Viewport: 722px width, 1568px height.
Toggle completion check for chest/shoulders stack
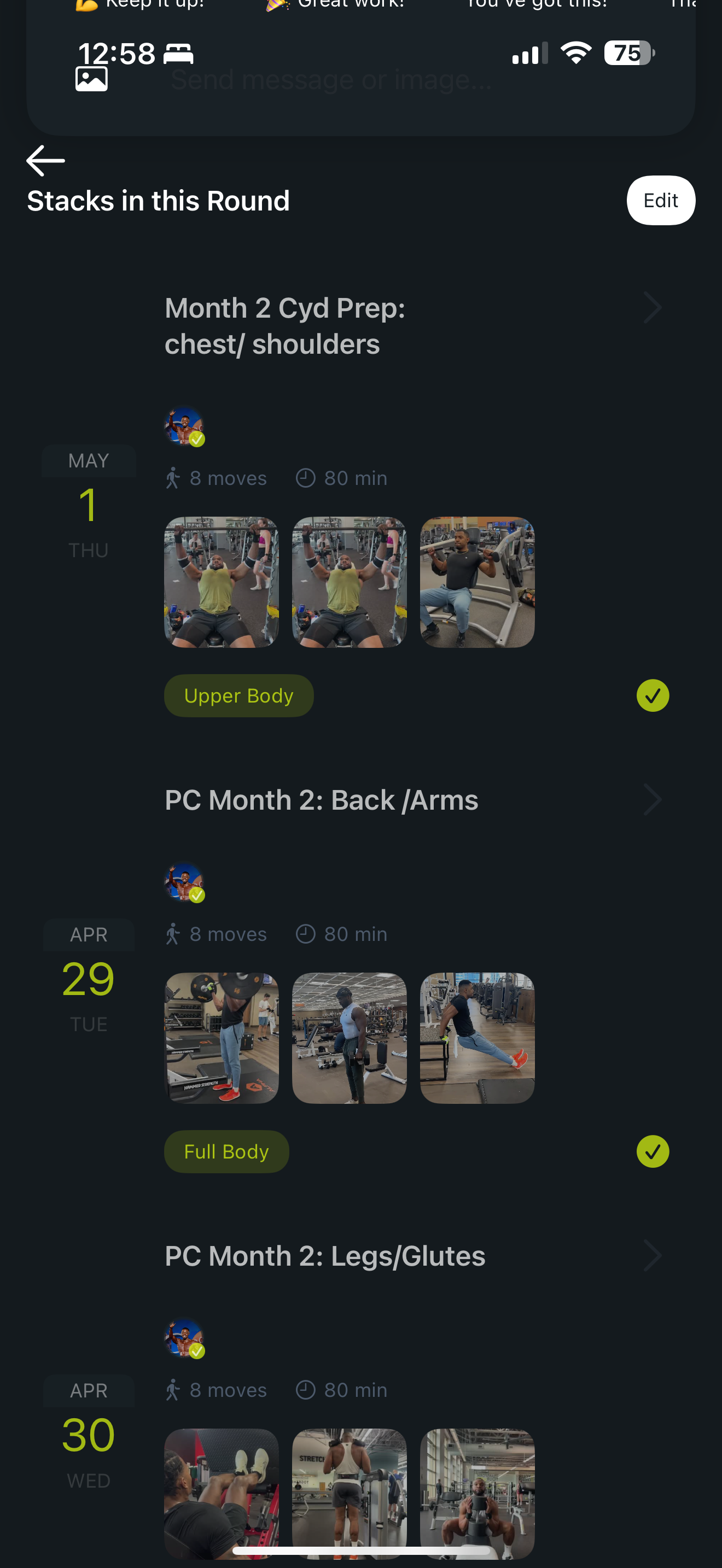tap(653, 696)
